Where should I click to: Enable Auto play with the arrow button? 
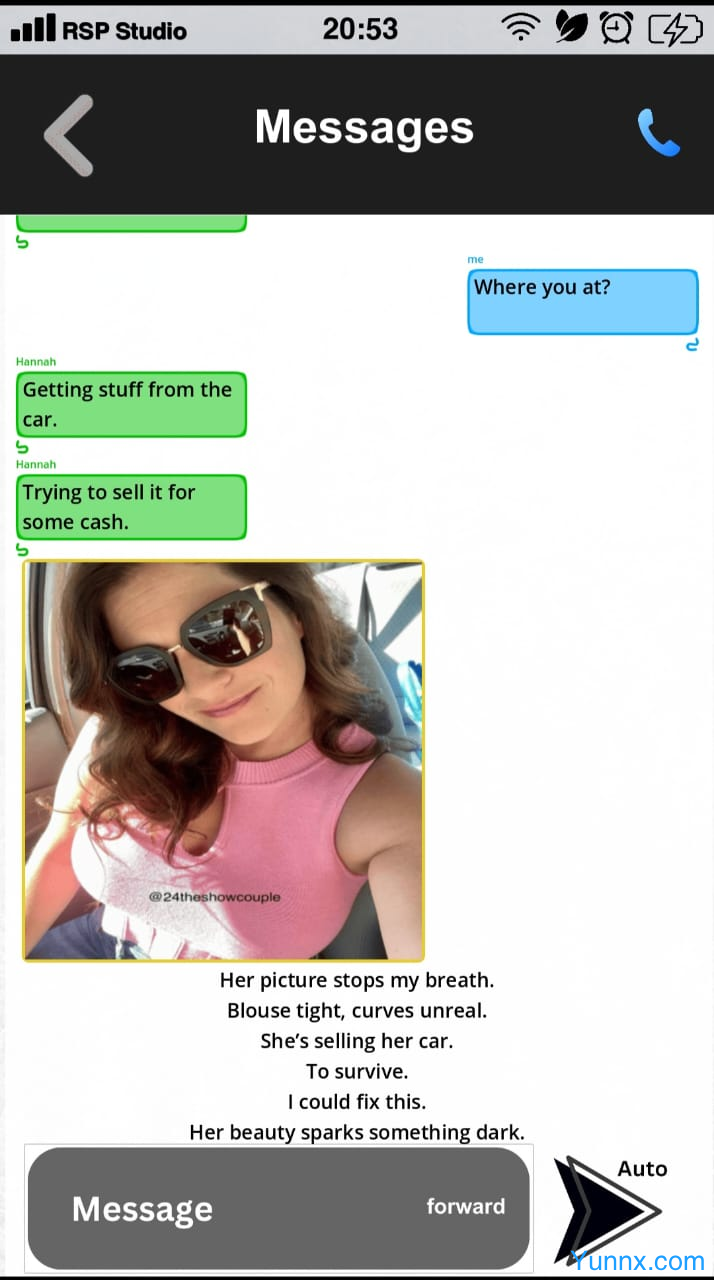[x=608, y=1210]
